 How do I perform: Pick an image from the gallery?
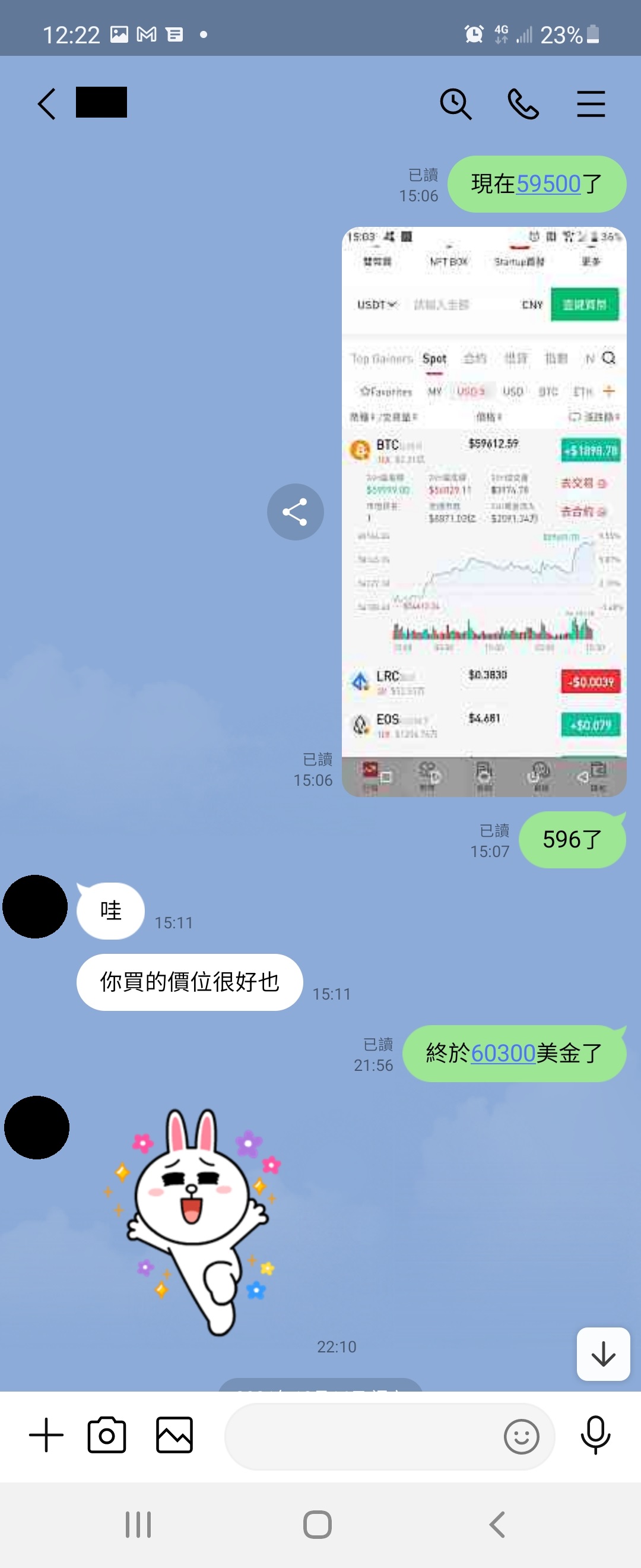coord(174,1436)
